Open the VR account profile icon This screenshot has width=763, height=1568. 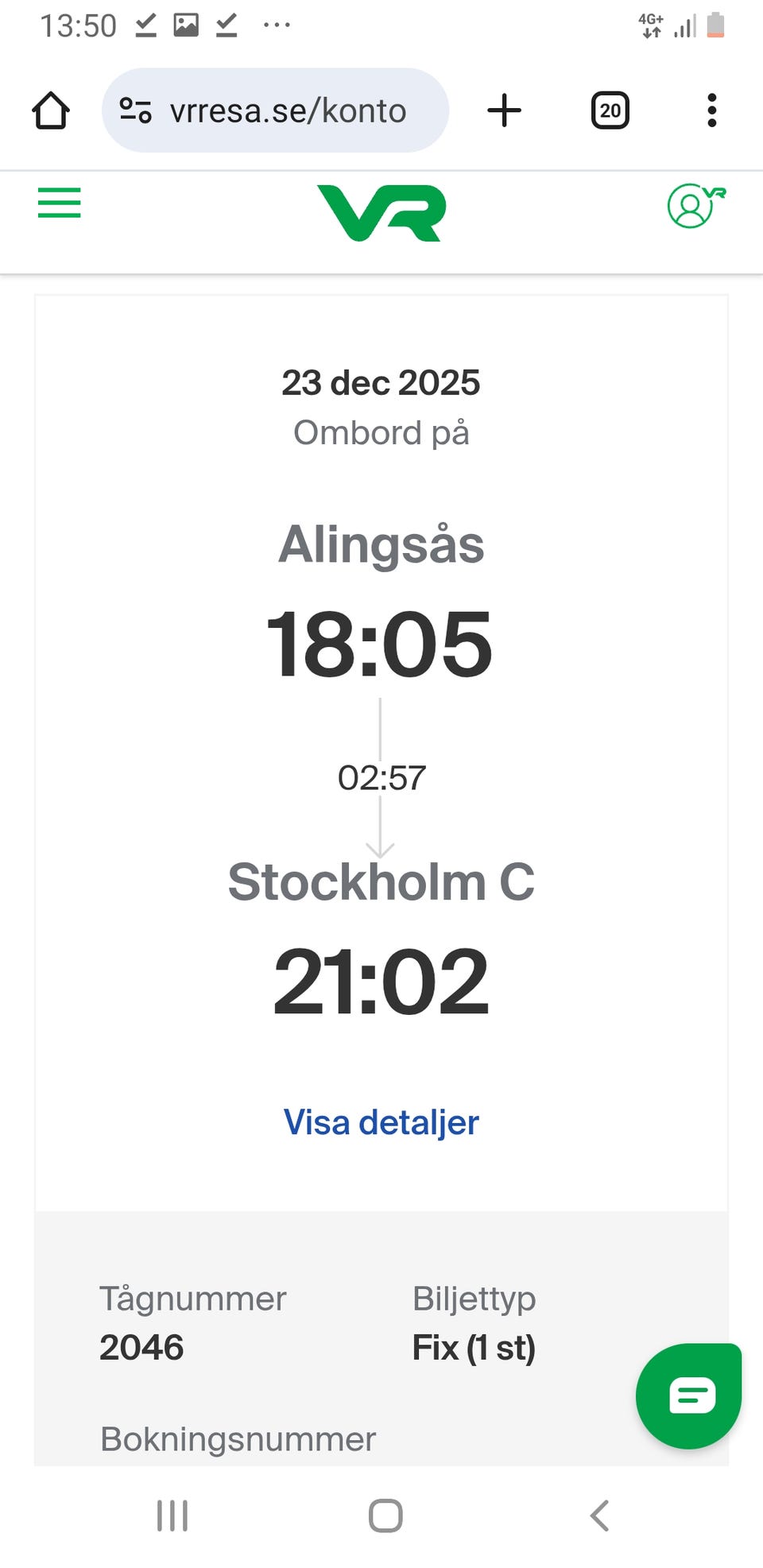coord(696,206)
